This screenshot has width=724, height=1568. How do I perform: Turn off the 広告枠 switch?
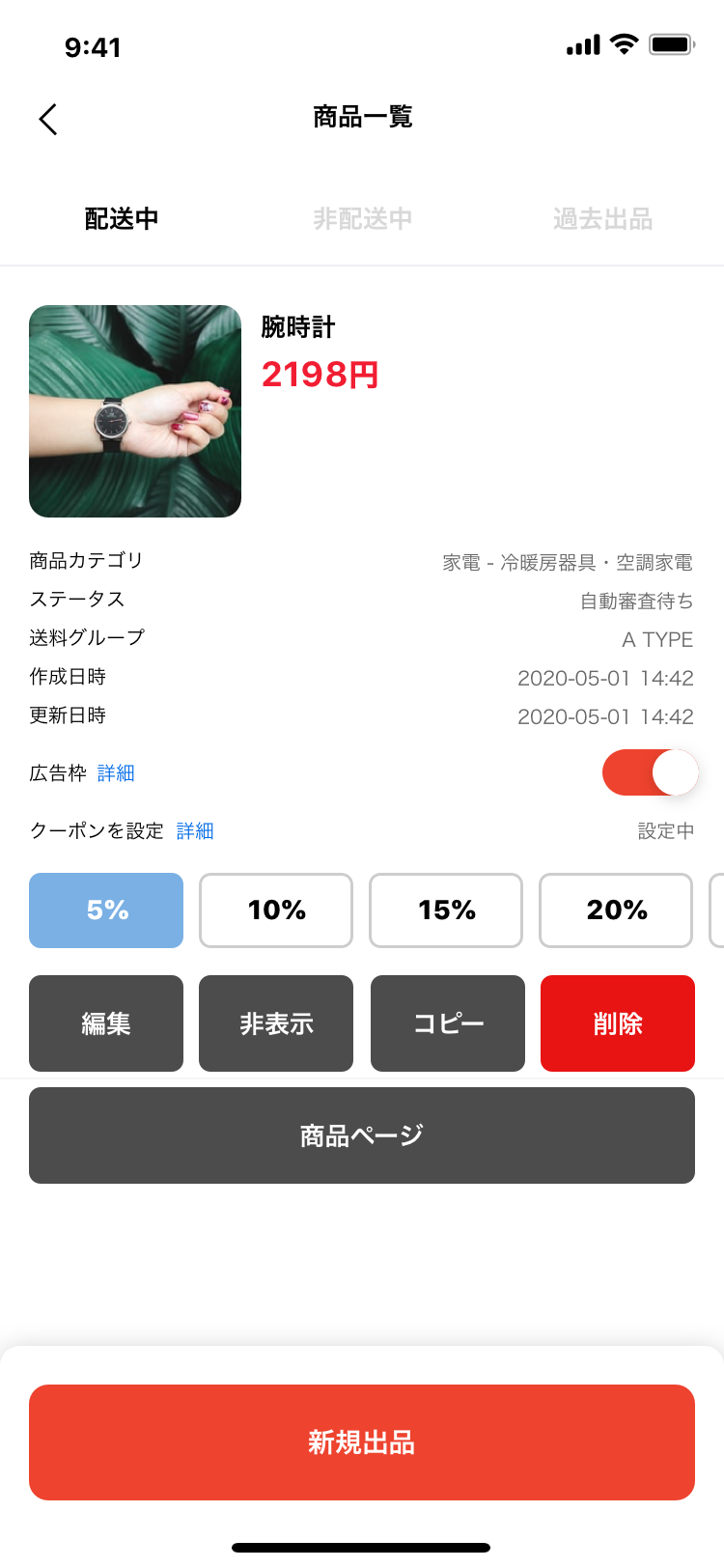click(x=650, y=772)
